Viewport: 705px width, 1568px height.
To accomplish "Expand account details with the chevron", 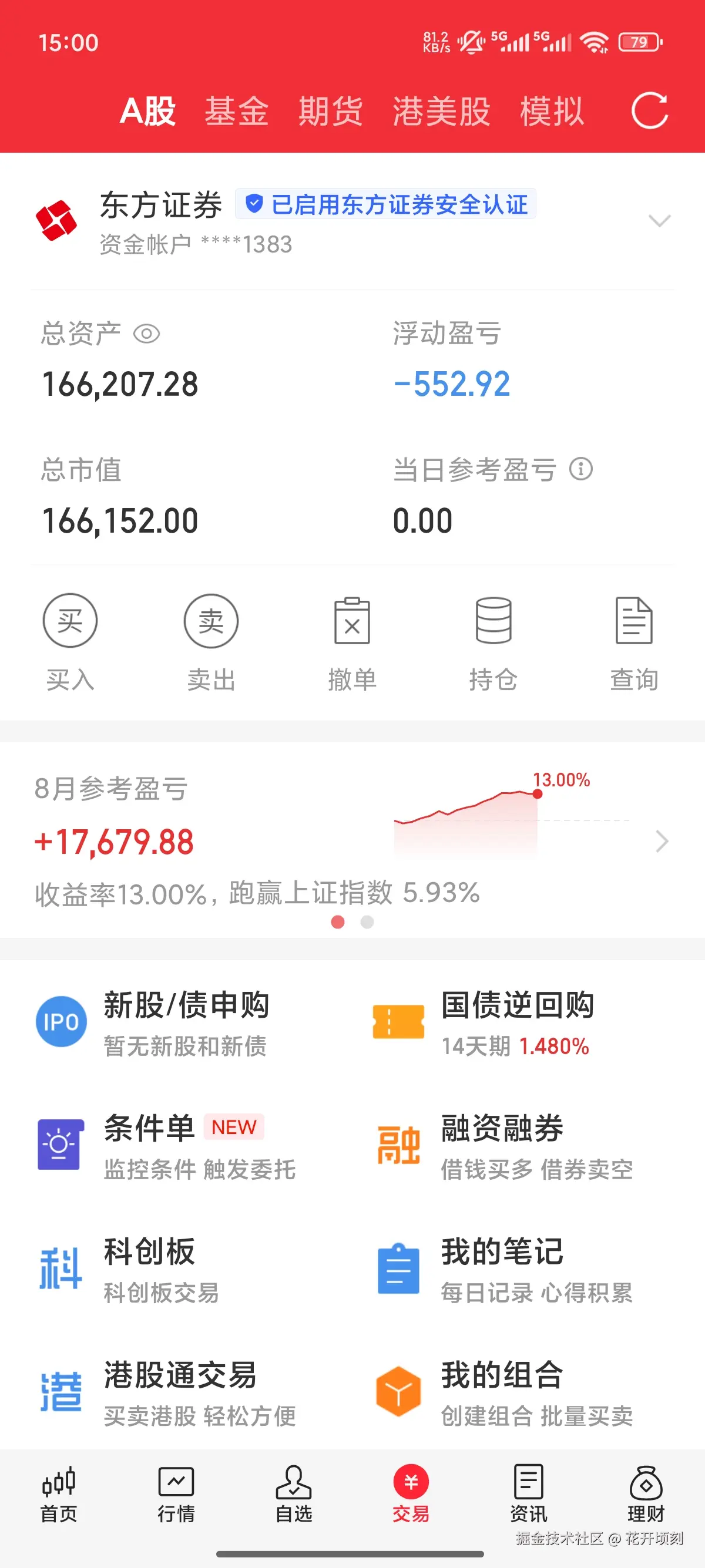I will coord(660,221).
